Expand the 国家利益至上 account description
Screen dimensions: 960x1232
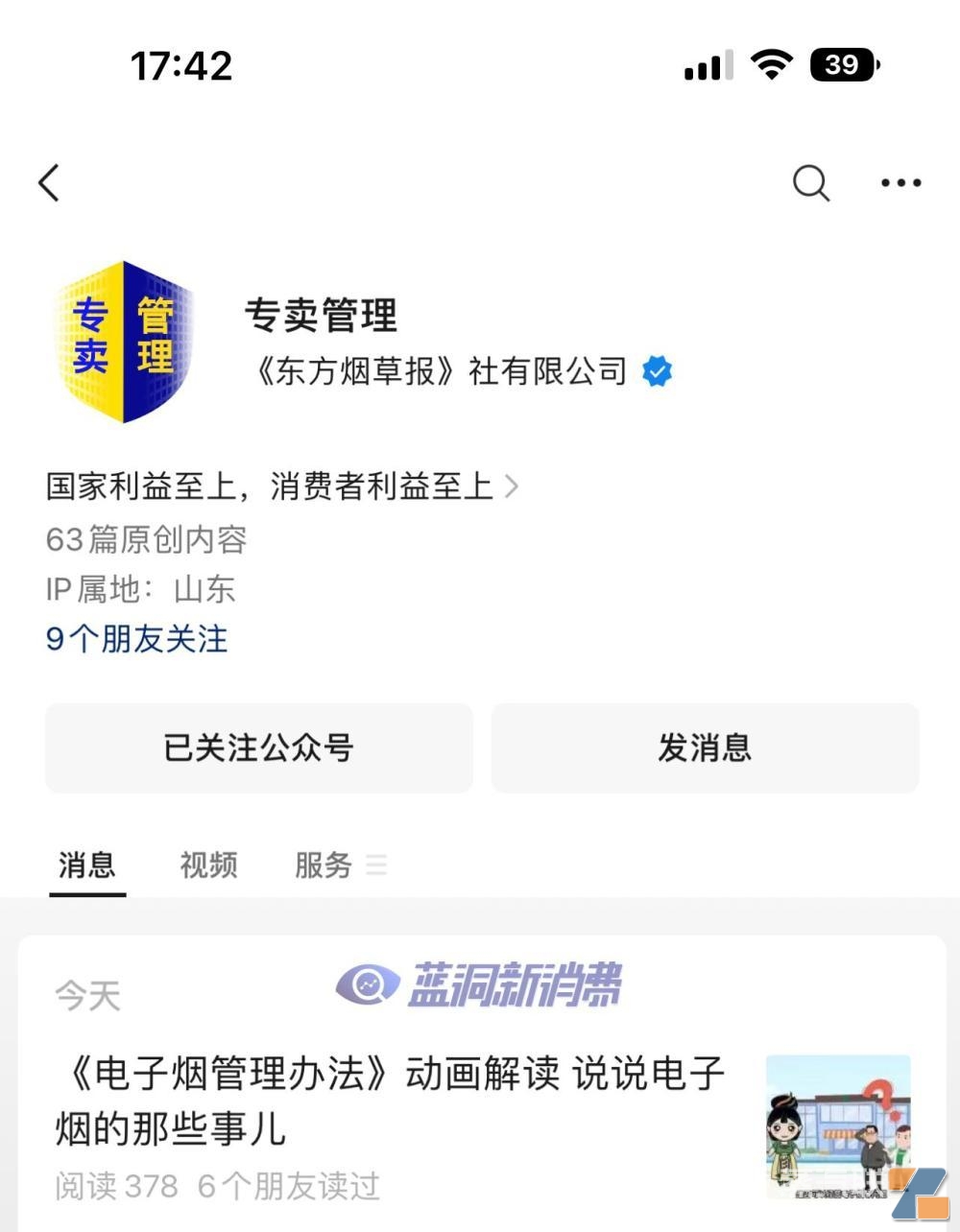point(283,486)
